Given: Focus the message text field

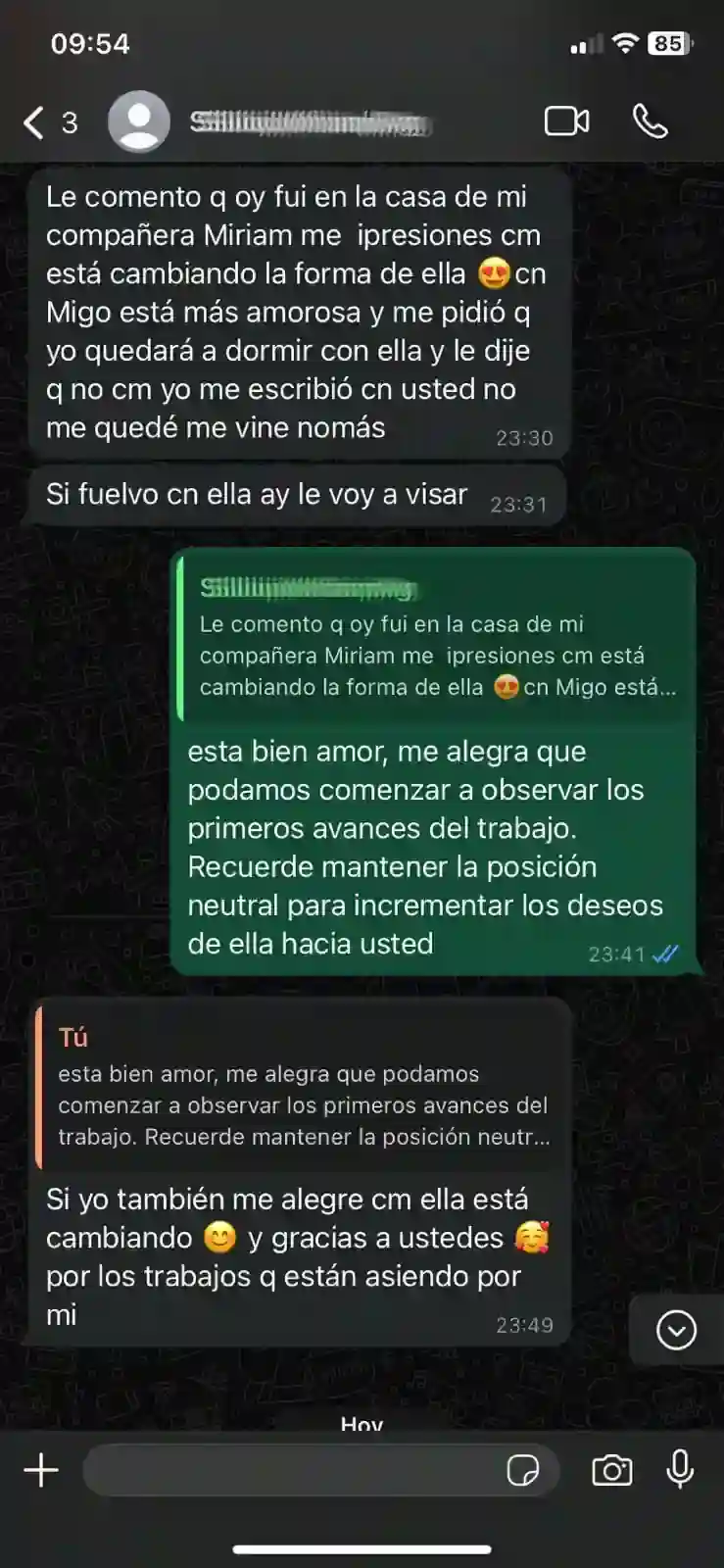Looking at the screenshot, I should tap(294, 1470).
